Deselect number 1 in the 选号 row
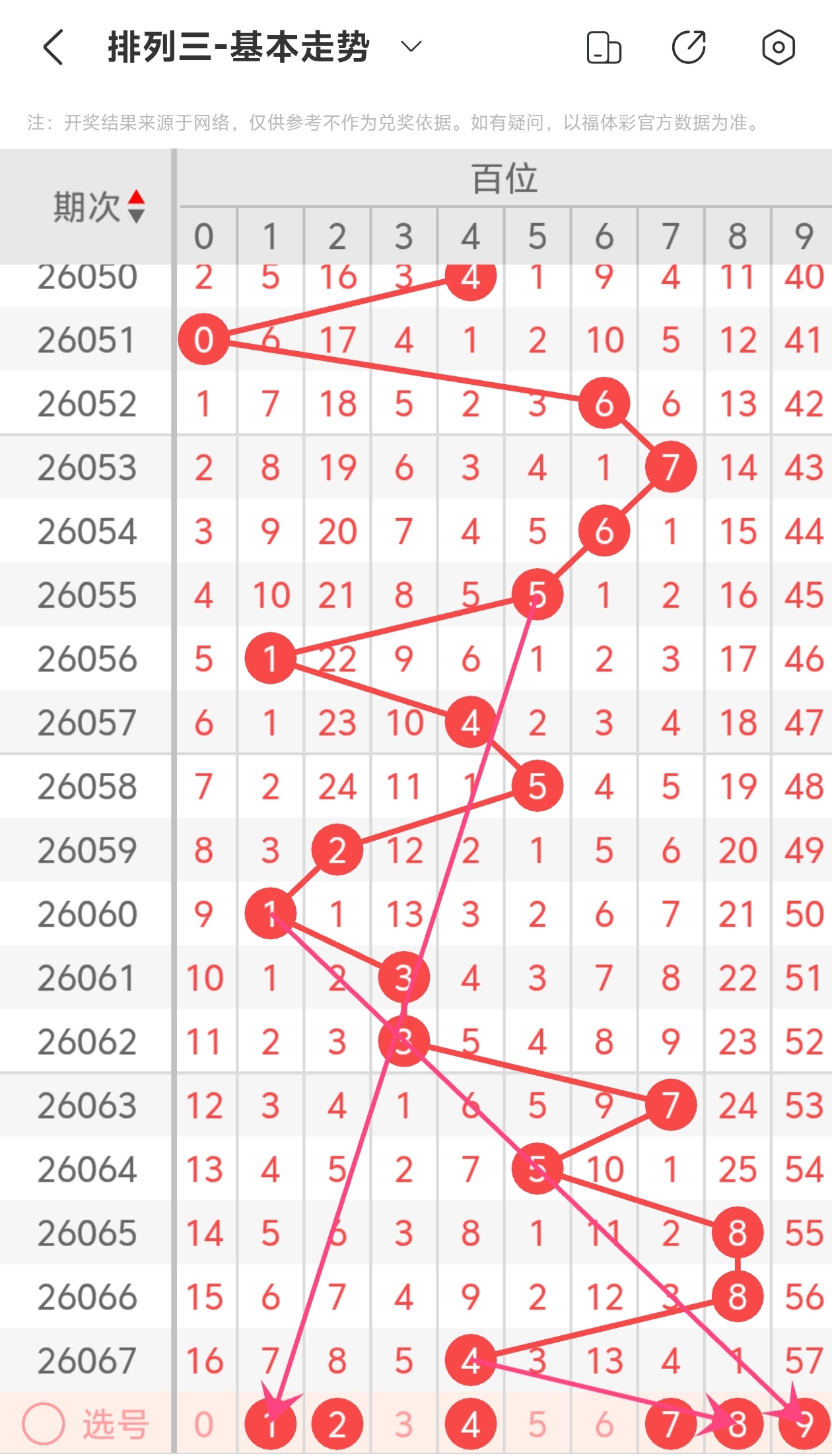This screenshot has height=1456, width=832. (x=270, y=1424)
